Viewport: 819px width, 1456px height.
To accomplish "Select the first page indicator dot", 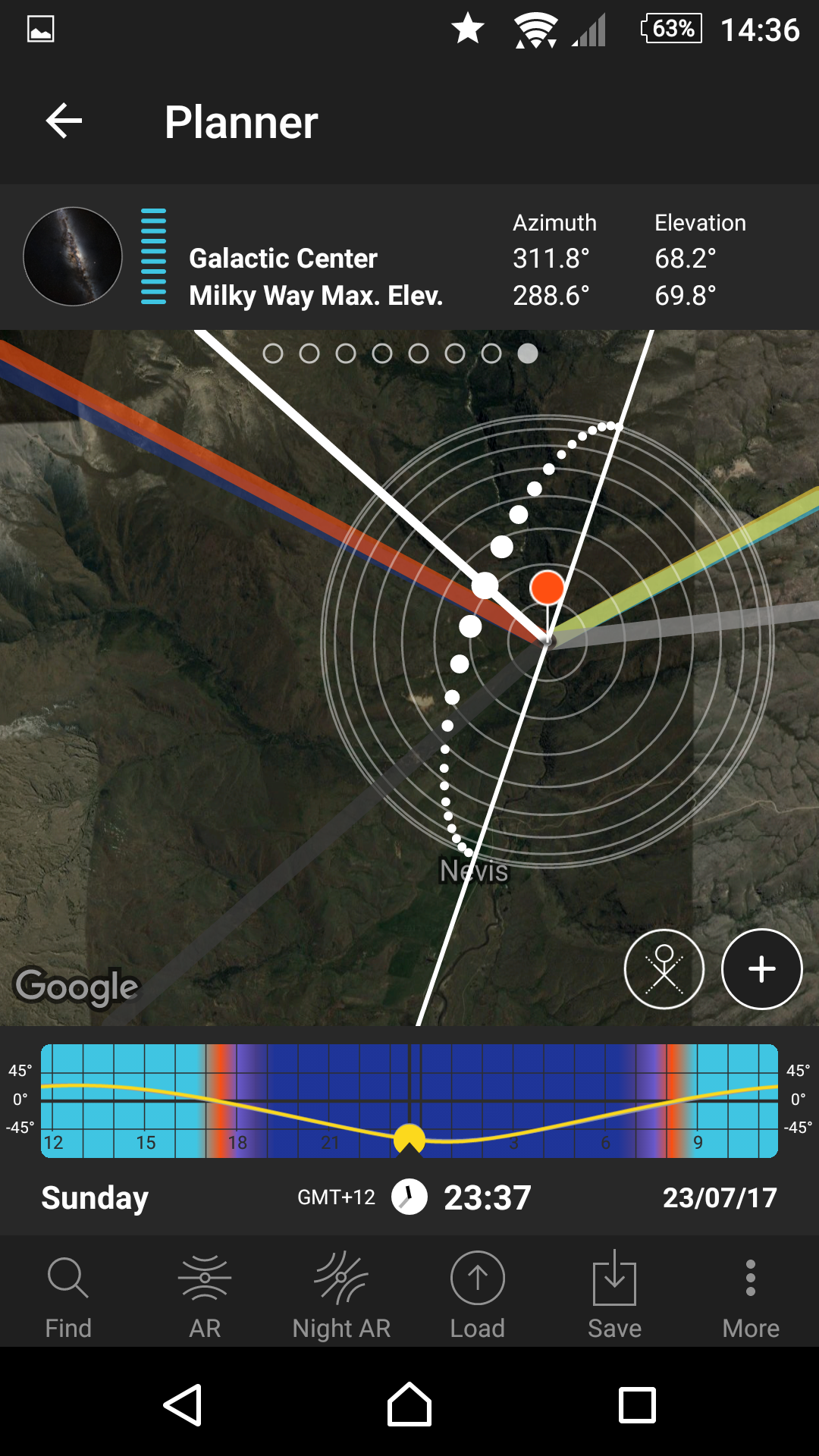I will tap(273, 353).
